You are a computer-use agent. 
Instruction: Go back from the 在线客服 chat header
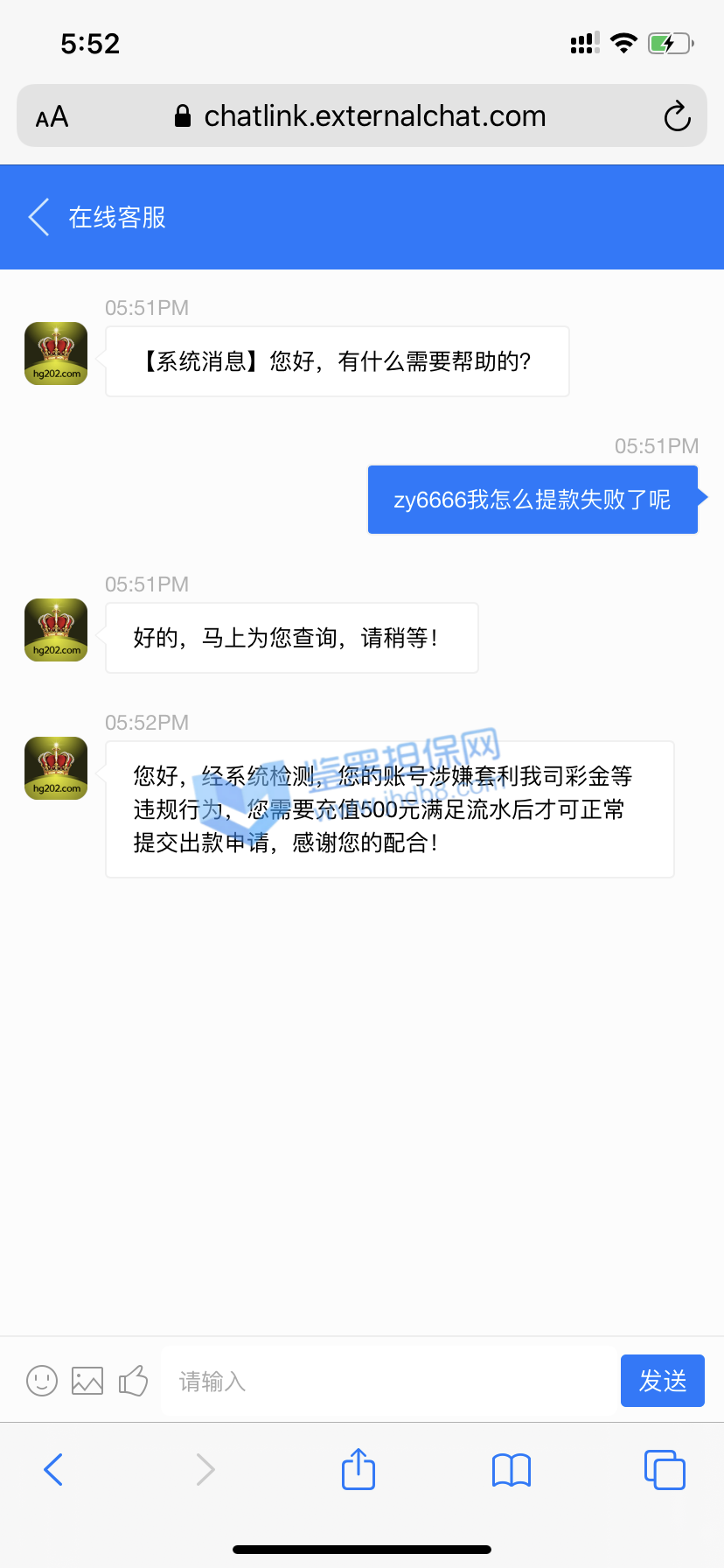pyautogui.click(x=39, y=217)
